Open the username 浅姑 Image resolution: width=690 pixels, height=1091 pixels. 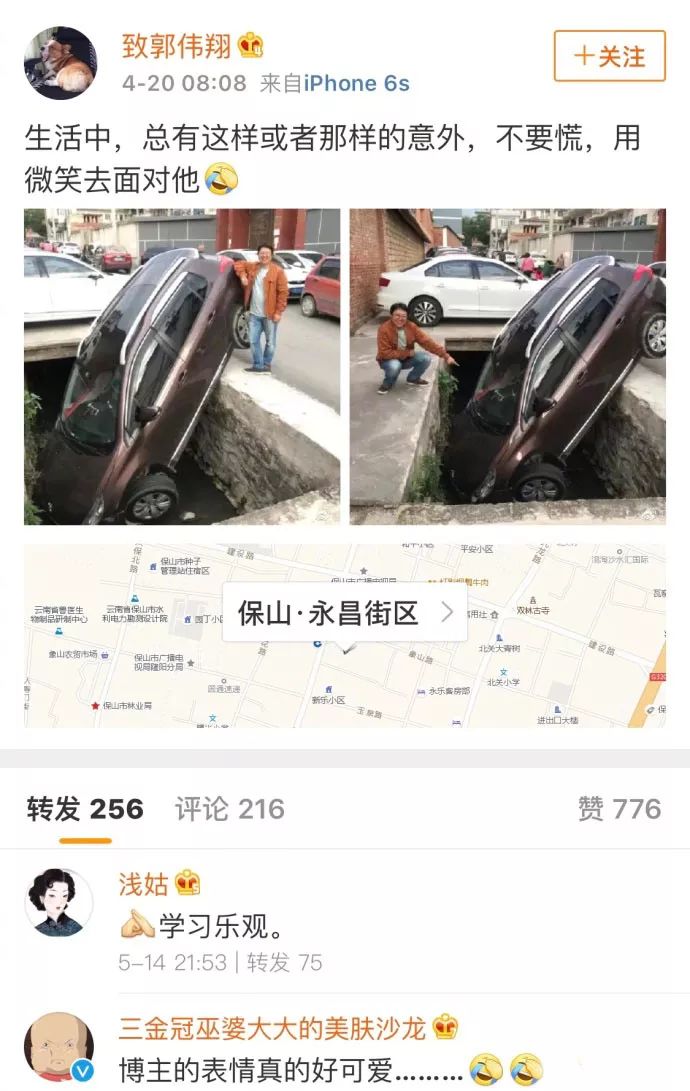(x=144, y=883)
